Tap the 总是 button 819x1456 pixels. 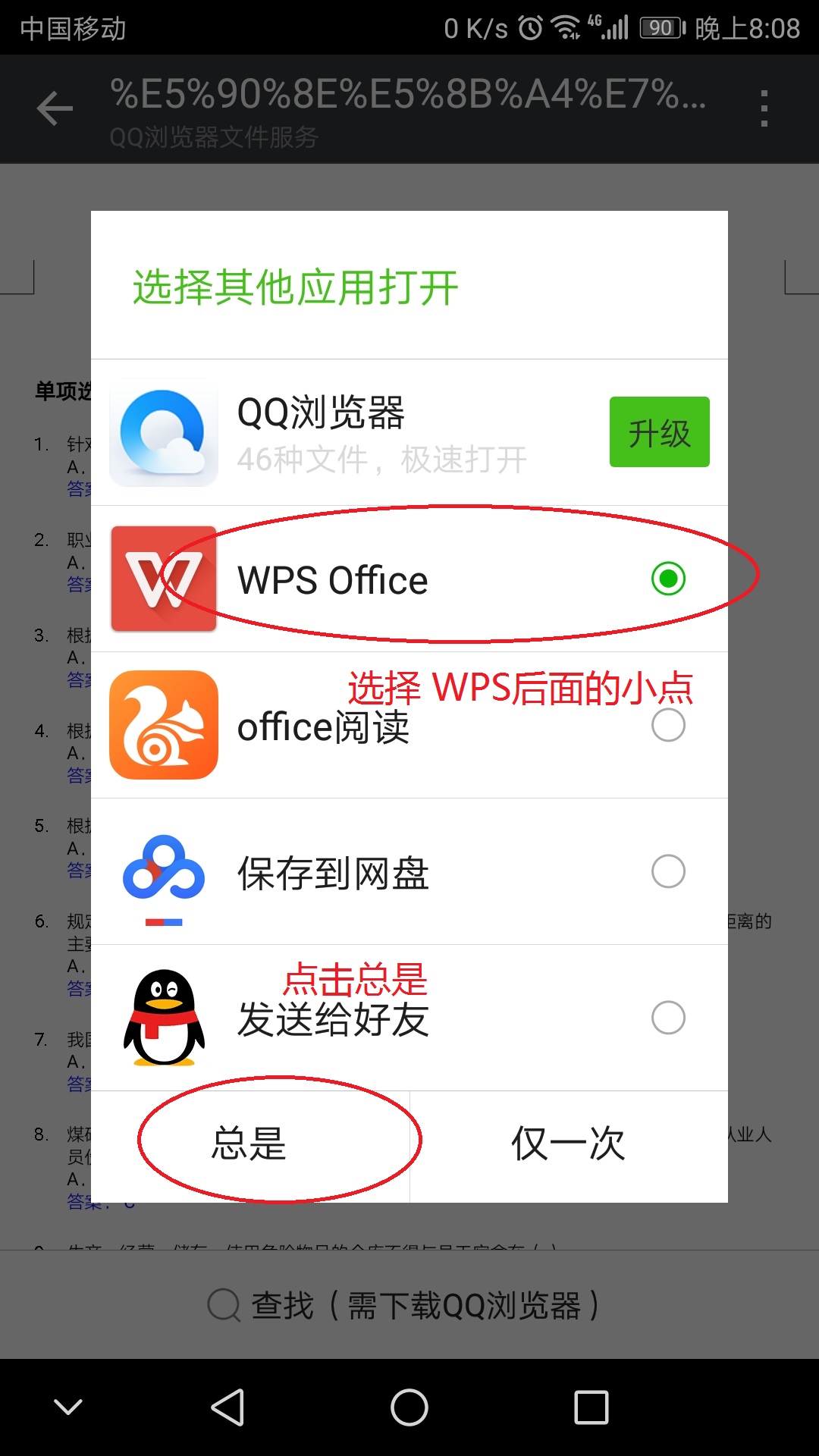coord(250,1147)
